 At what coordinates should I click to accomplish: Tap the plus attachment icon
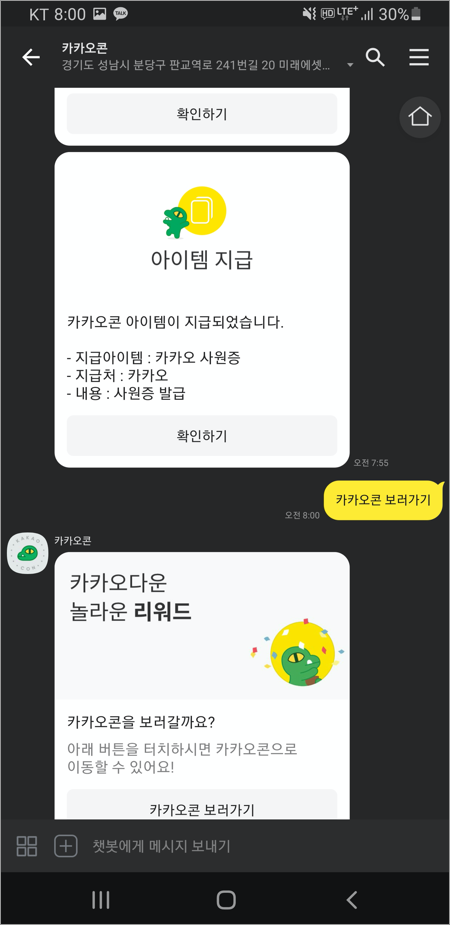pos(66,847)
